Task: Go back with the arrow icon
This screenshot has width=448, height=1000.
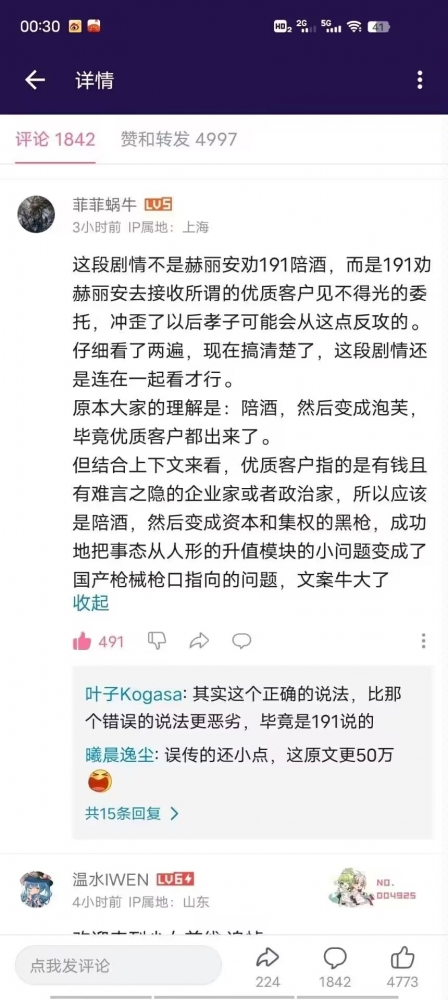Action: [34, 80]
